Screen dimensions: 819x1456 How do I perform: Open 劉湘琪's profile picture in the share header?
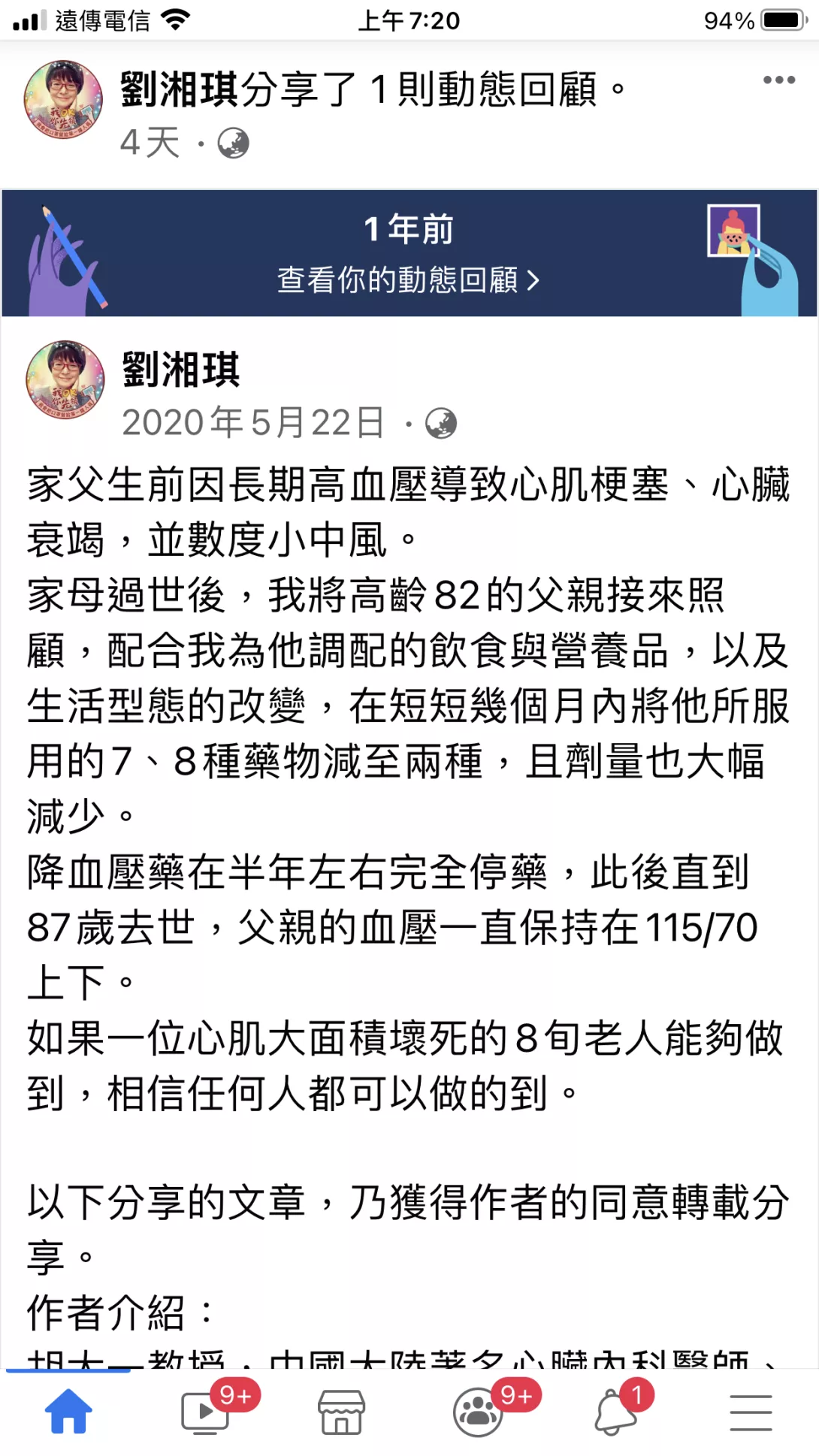tap(64, 100)
